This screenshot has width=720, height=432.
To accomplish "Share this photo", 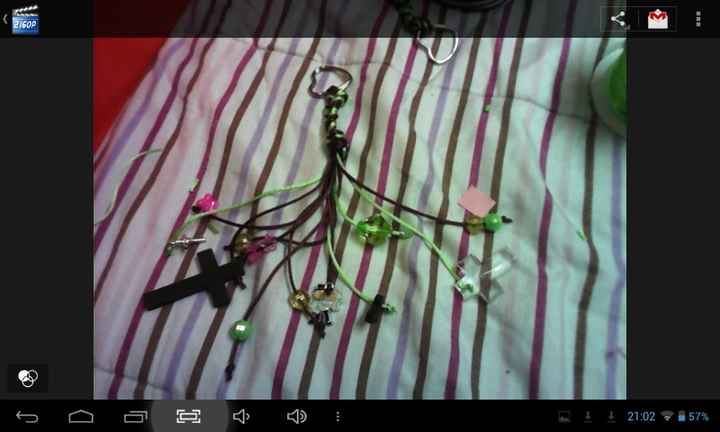I will tap(619, 19).
